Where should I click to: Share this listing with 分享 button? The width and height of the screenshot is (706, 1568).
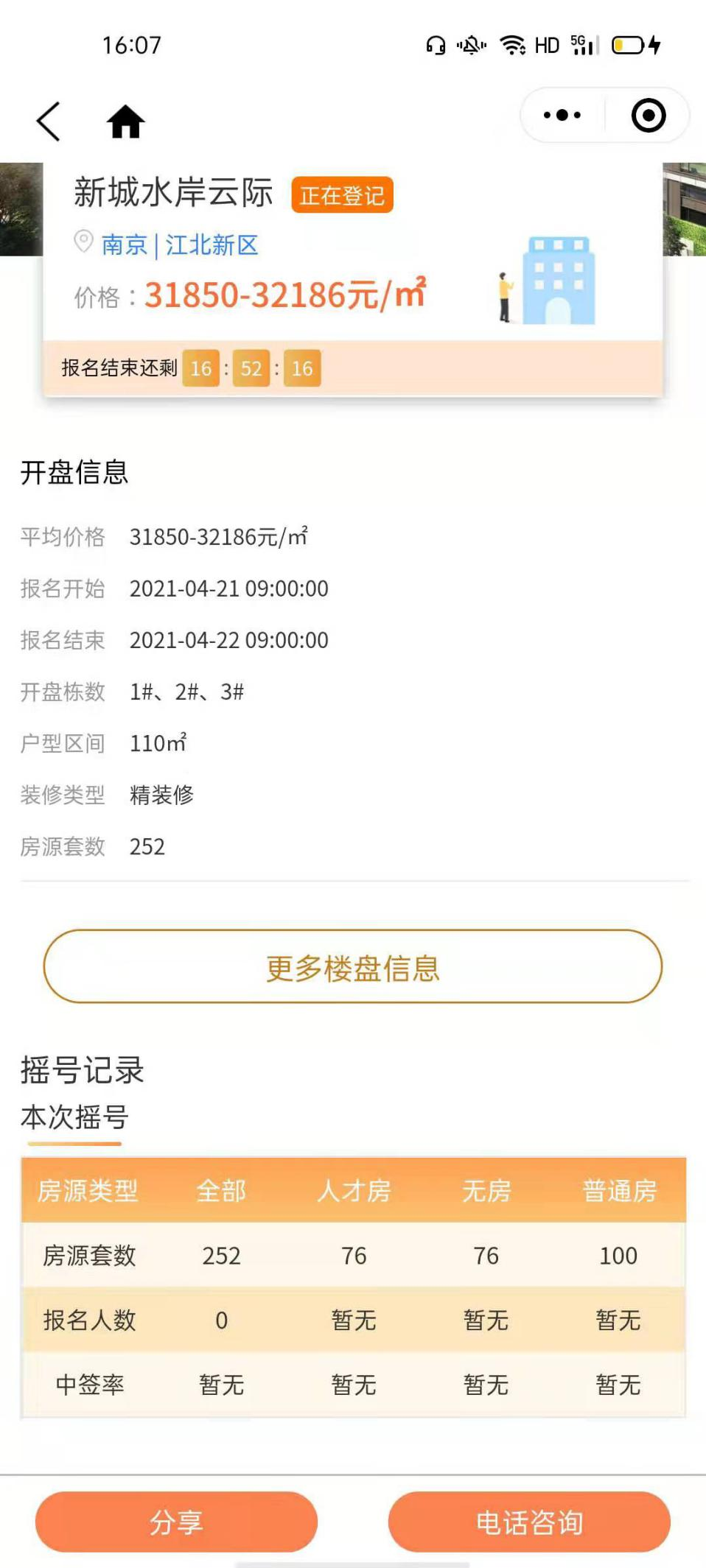coord(176,1522)
